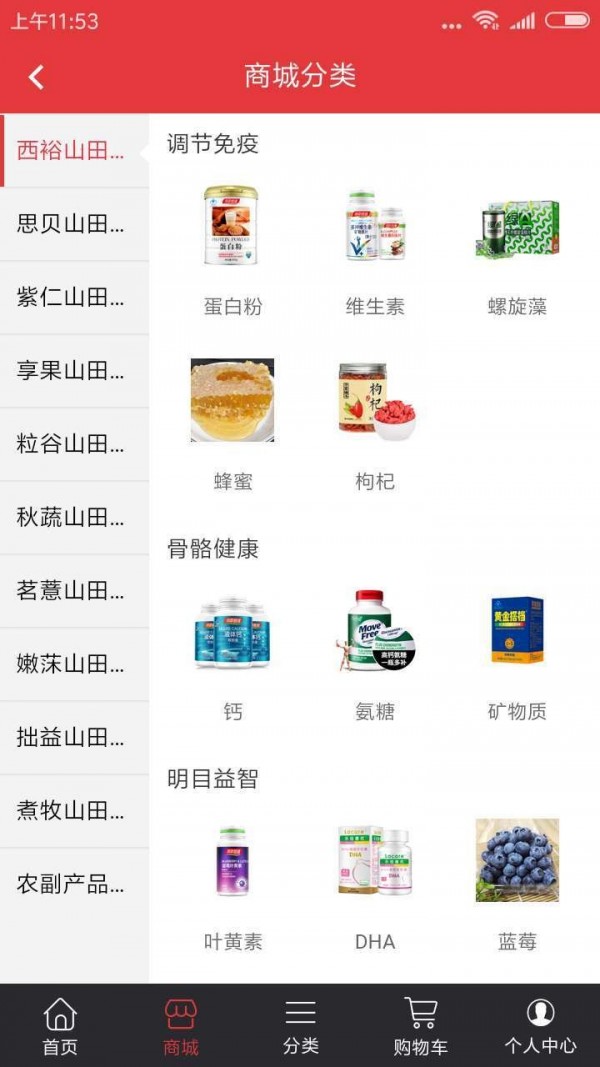Open the 购物车 tab
Screen dimensions: 600x1067
(x=421, y=1027)
